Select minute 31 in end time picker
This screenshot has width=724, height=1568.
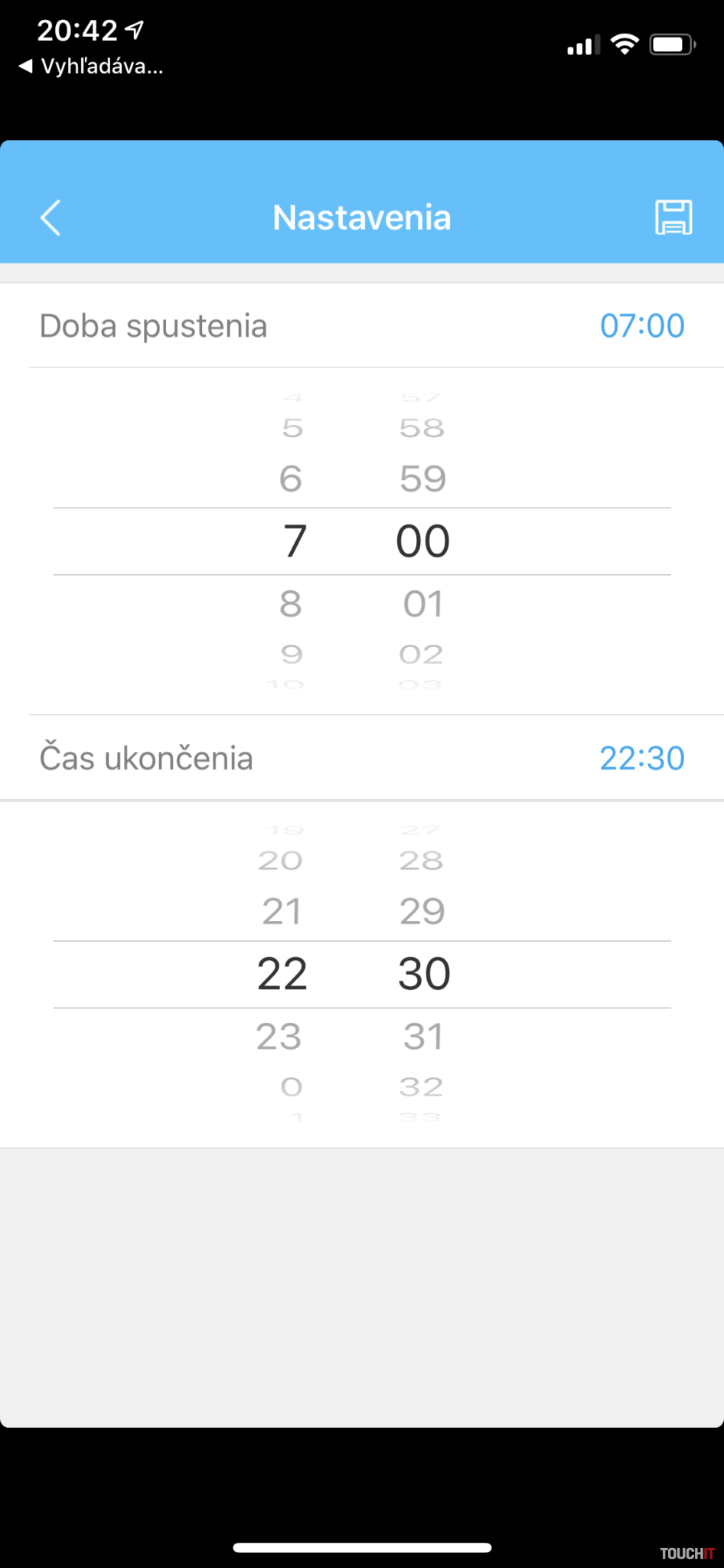pyautogui.click(x=422, y=1037)
